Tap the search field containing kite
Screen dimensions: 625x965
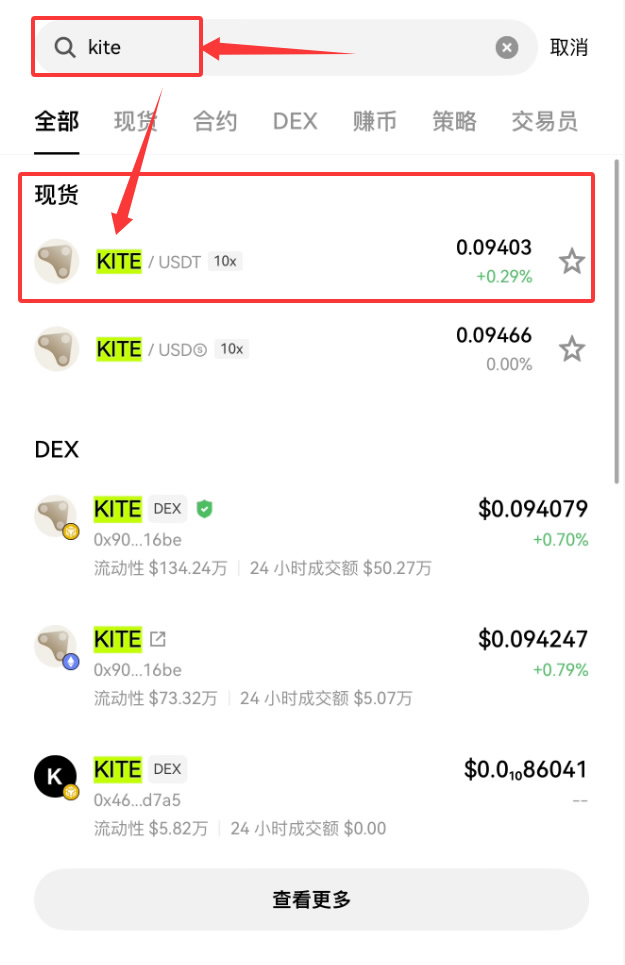coord(280,47)
